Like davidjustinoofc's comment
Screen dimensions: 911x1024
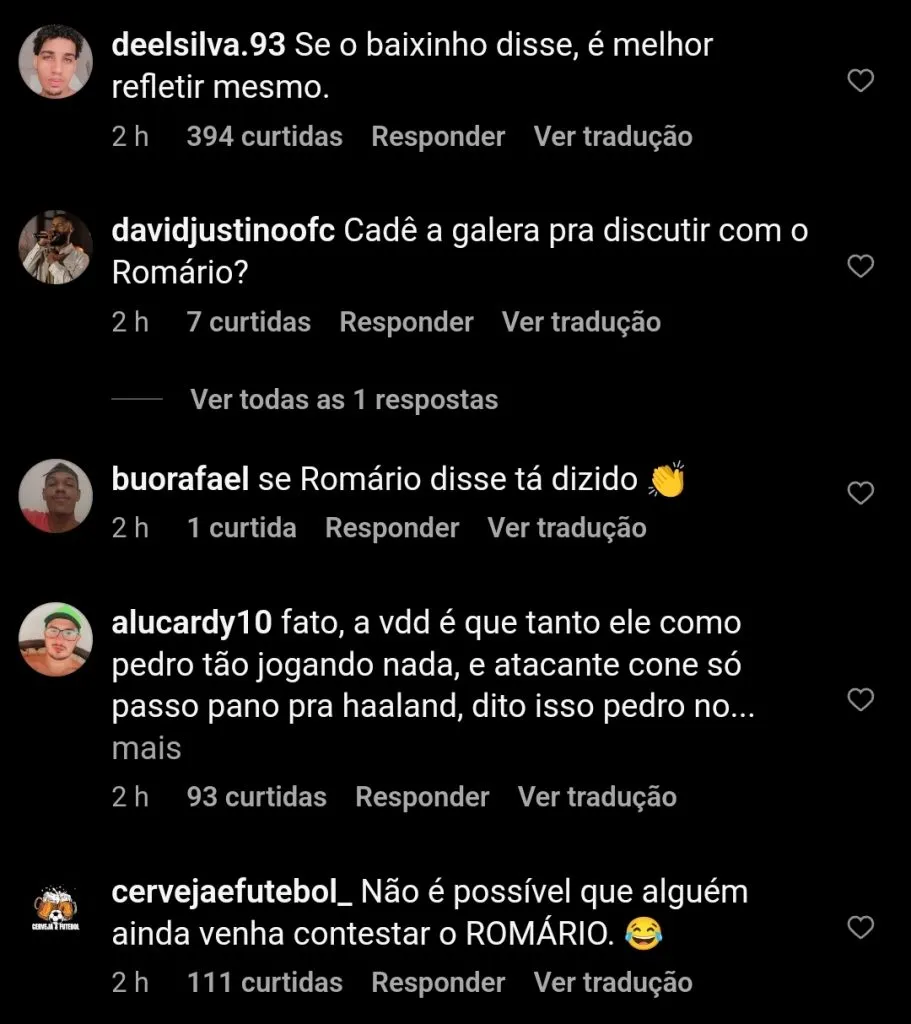[x=860, y=266]
